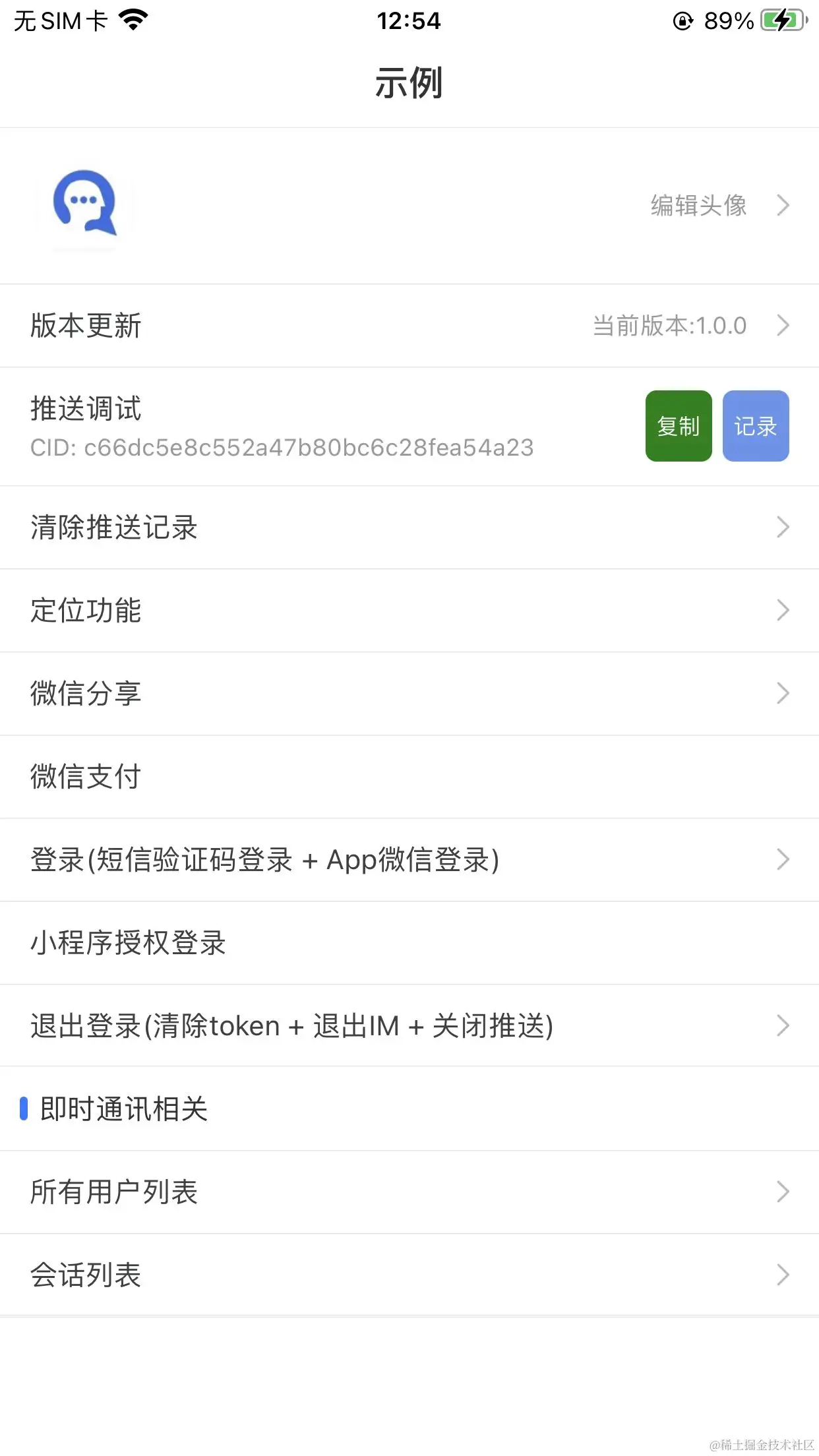Tap 退出登录 to log out
The width and height of the screenshot is (819, 1456).
click(x=409, y=1026)
